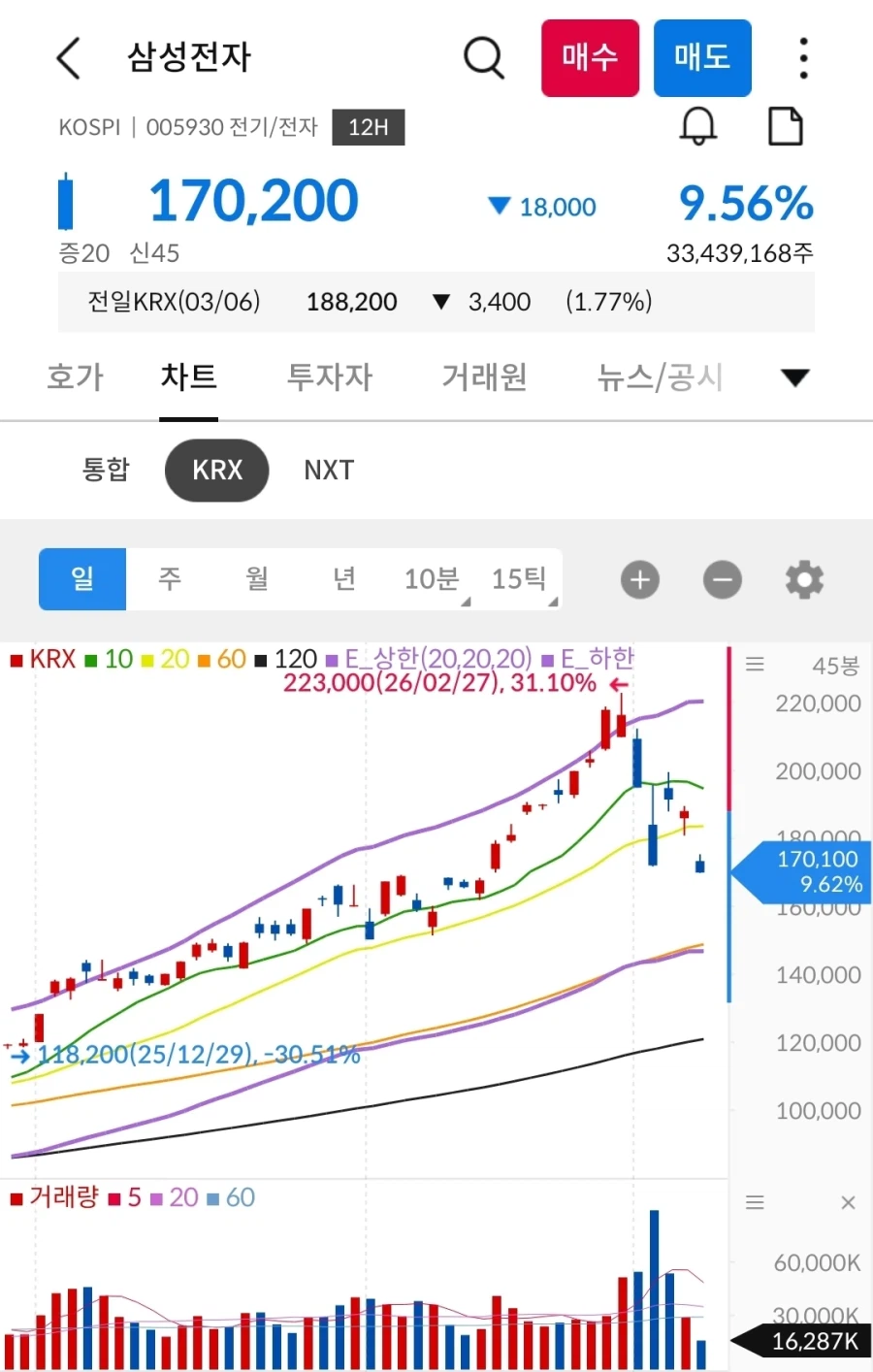Viewport: 873px width, 1372px height.
Task: Tap the back arrow to leave the stock page
Action: coord(68,58)
